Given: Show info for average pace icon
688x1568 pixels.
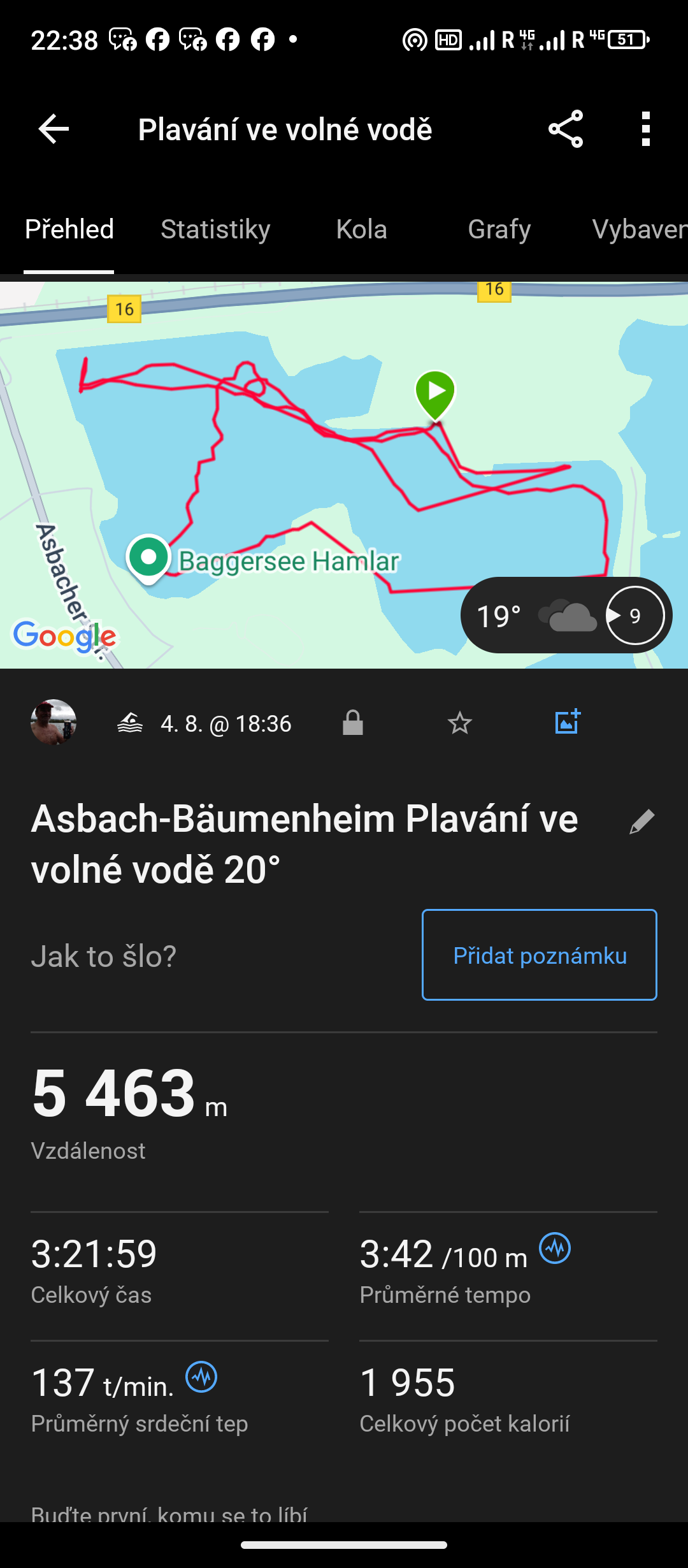Looking at the screenshot, I should pos(555,1248).
